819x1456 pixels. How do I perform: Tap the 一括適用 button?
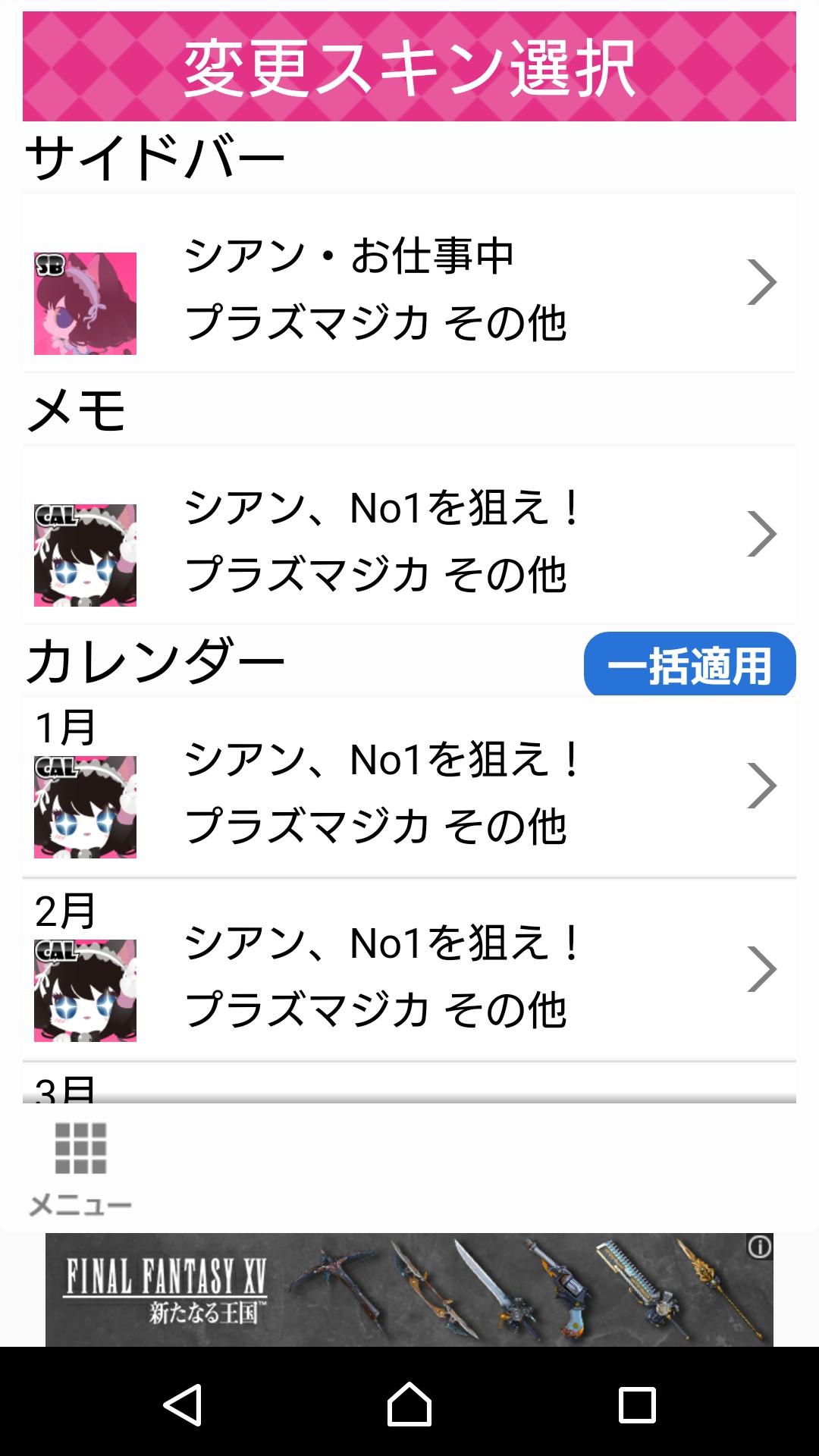tap(689, 665)
